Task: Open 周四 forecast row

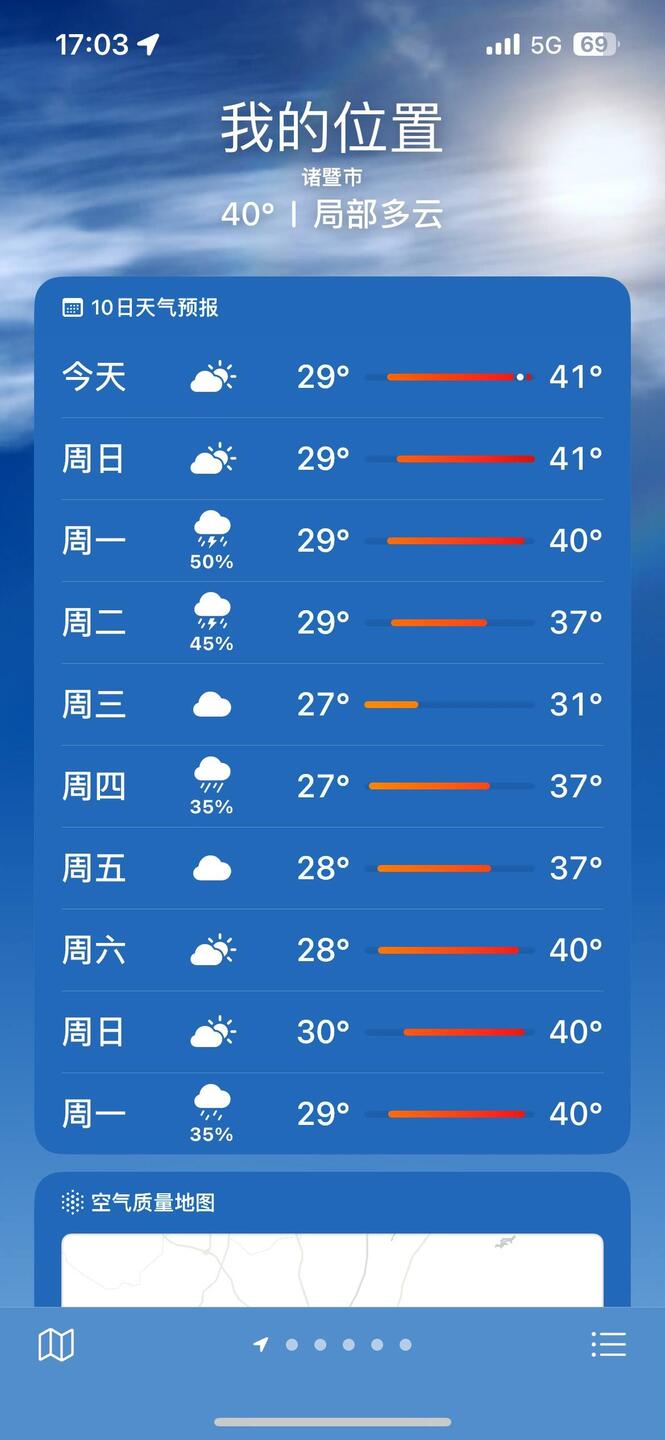Action: coord(332,787)
